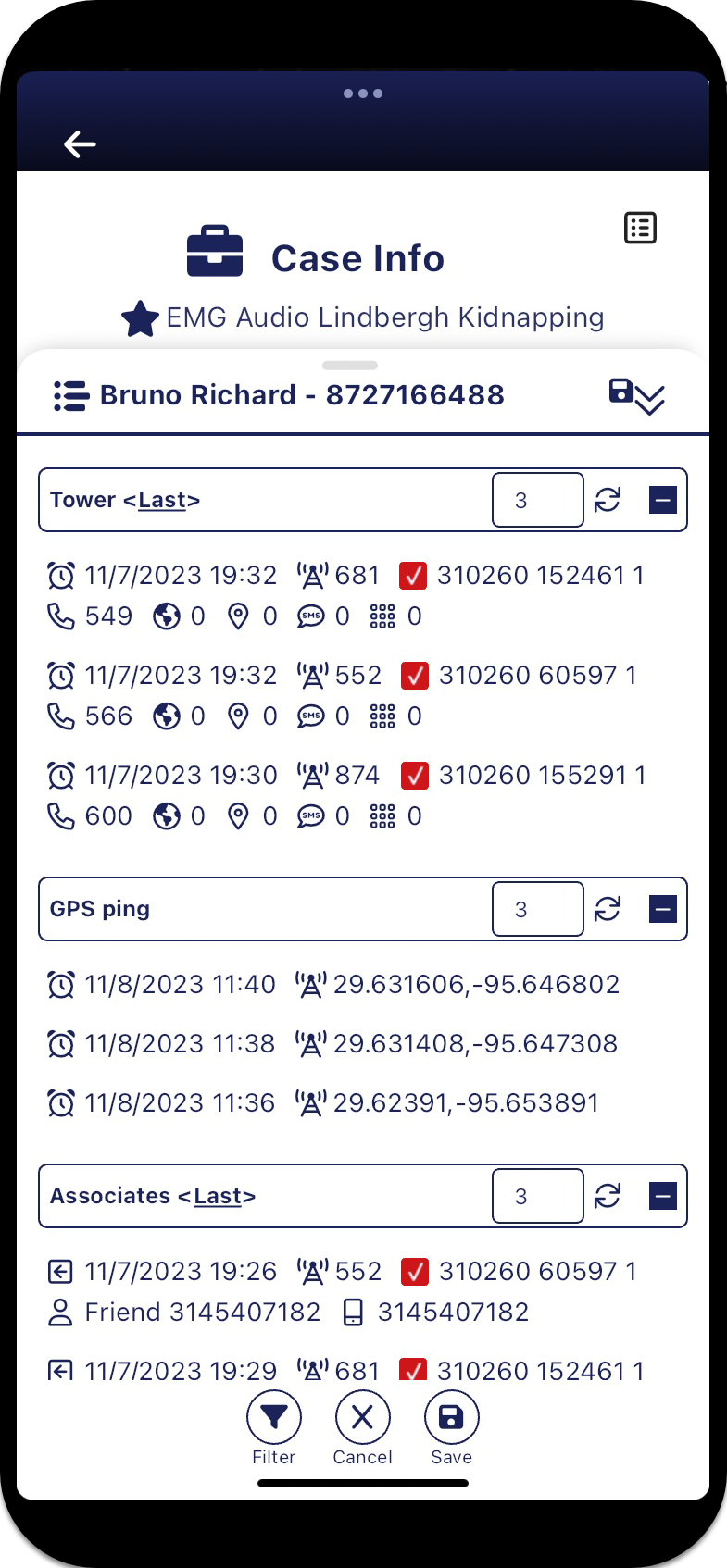The image size is (727, 1568).
Task: Collapse the Tower section
Action: (662, 500)
